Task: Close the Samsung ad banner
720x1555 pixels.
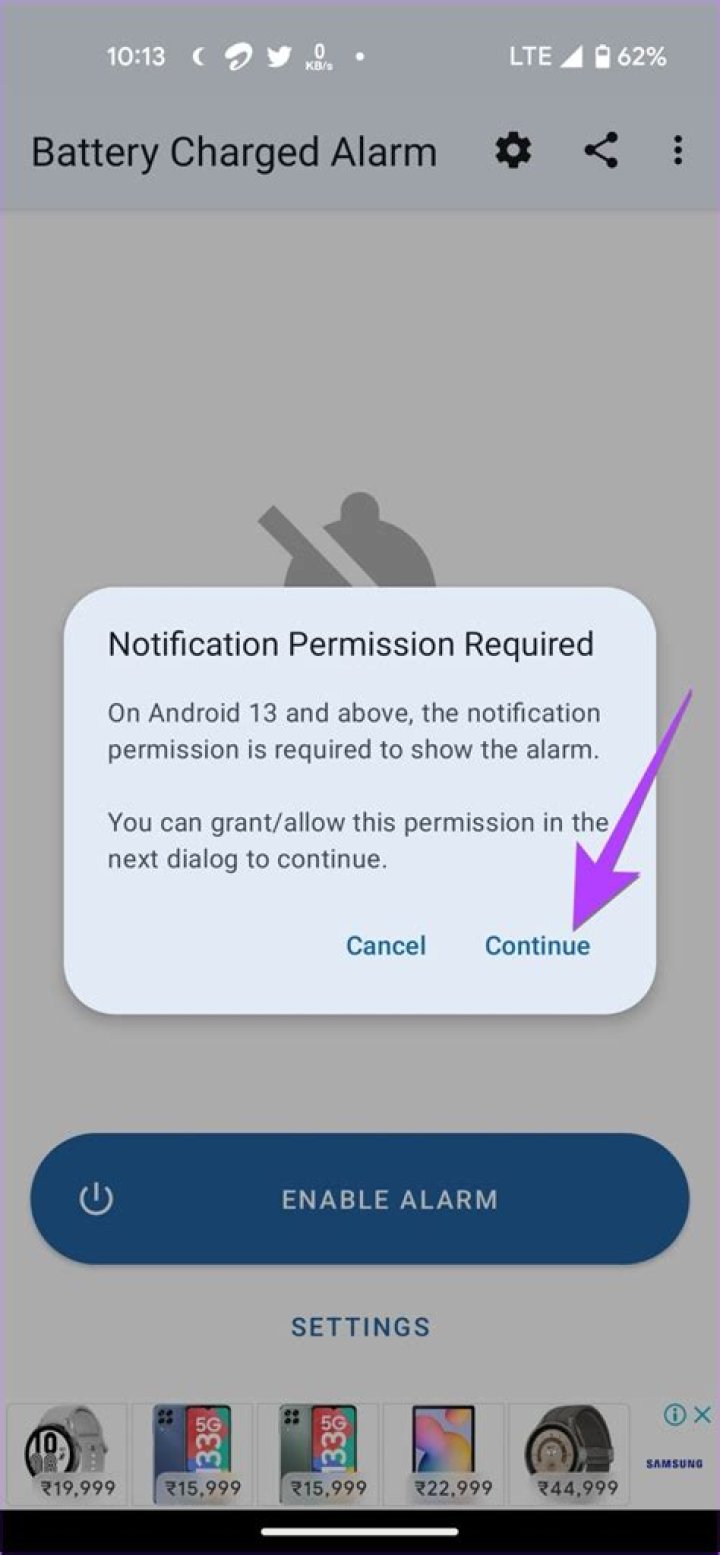Action: click(x=704, y=1414)
